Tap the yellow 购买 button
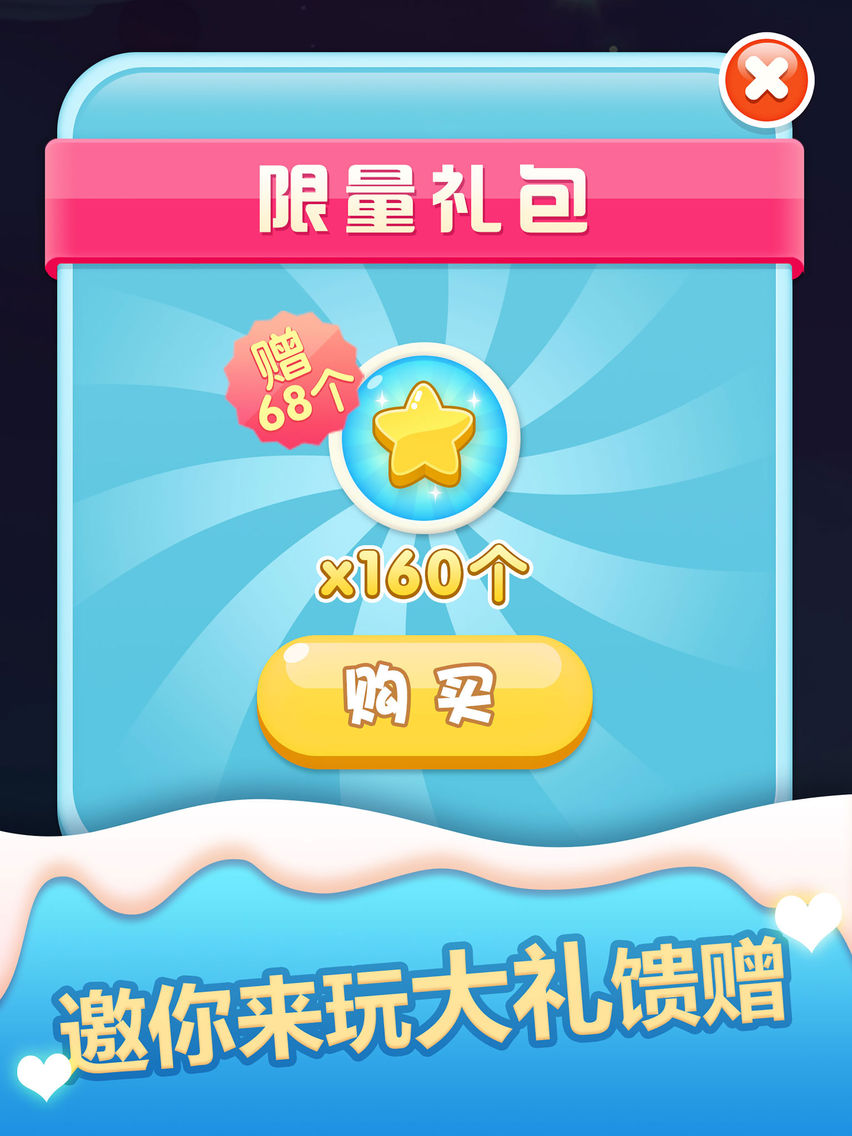This screenshot has height=1136, width=852. click(424, 699)
